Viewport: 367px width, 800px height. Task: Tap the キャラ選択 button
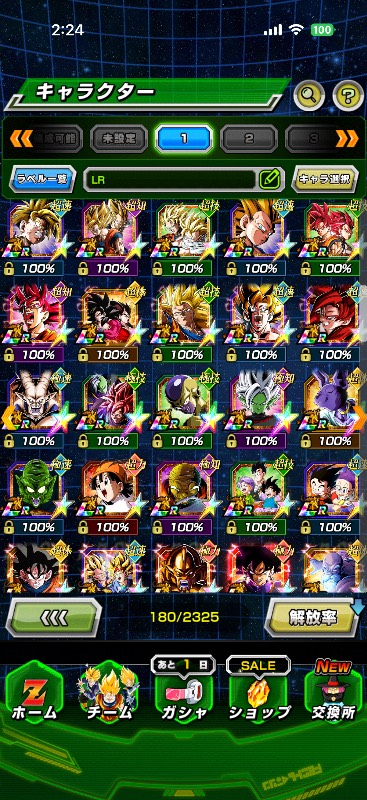324,179
